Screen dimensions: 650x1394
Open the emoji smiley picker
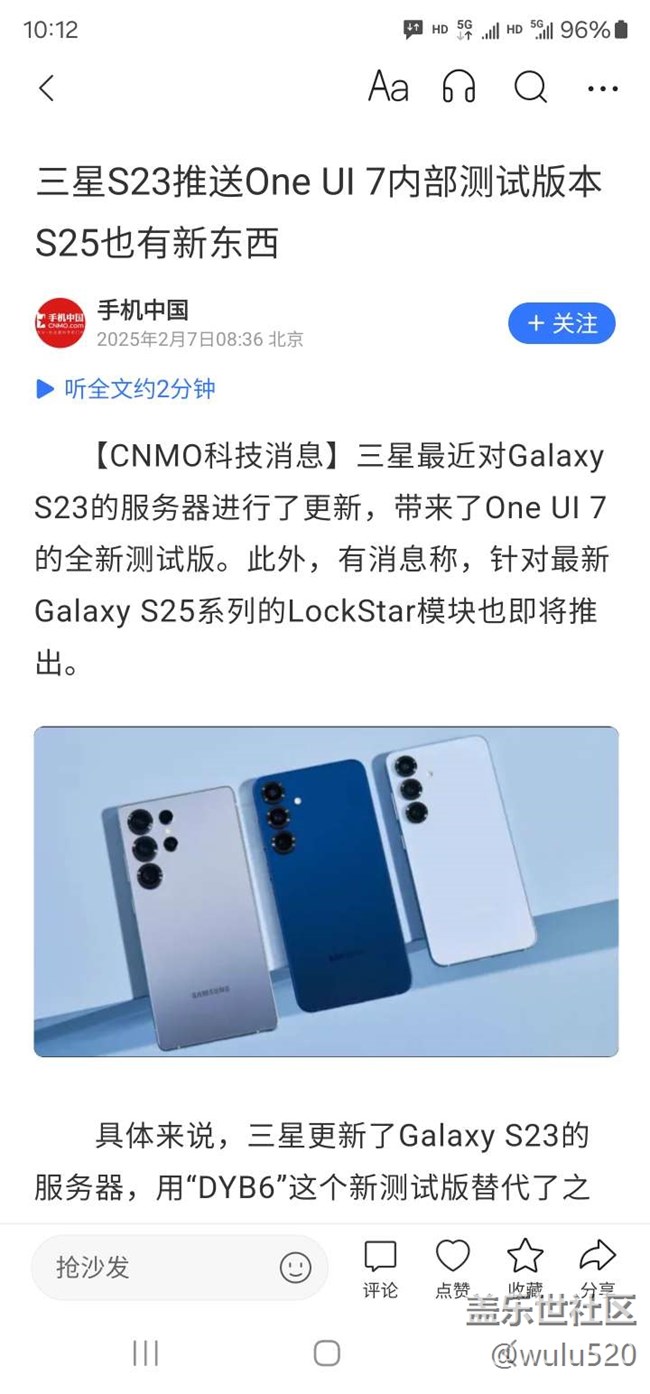pyautogui.click(x=295, y=1268)
